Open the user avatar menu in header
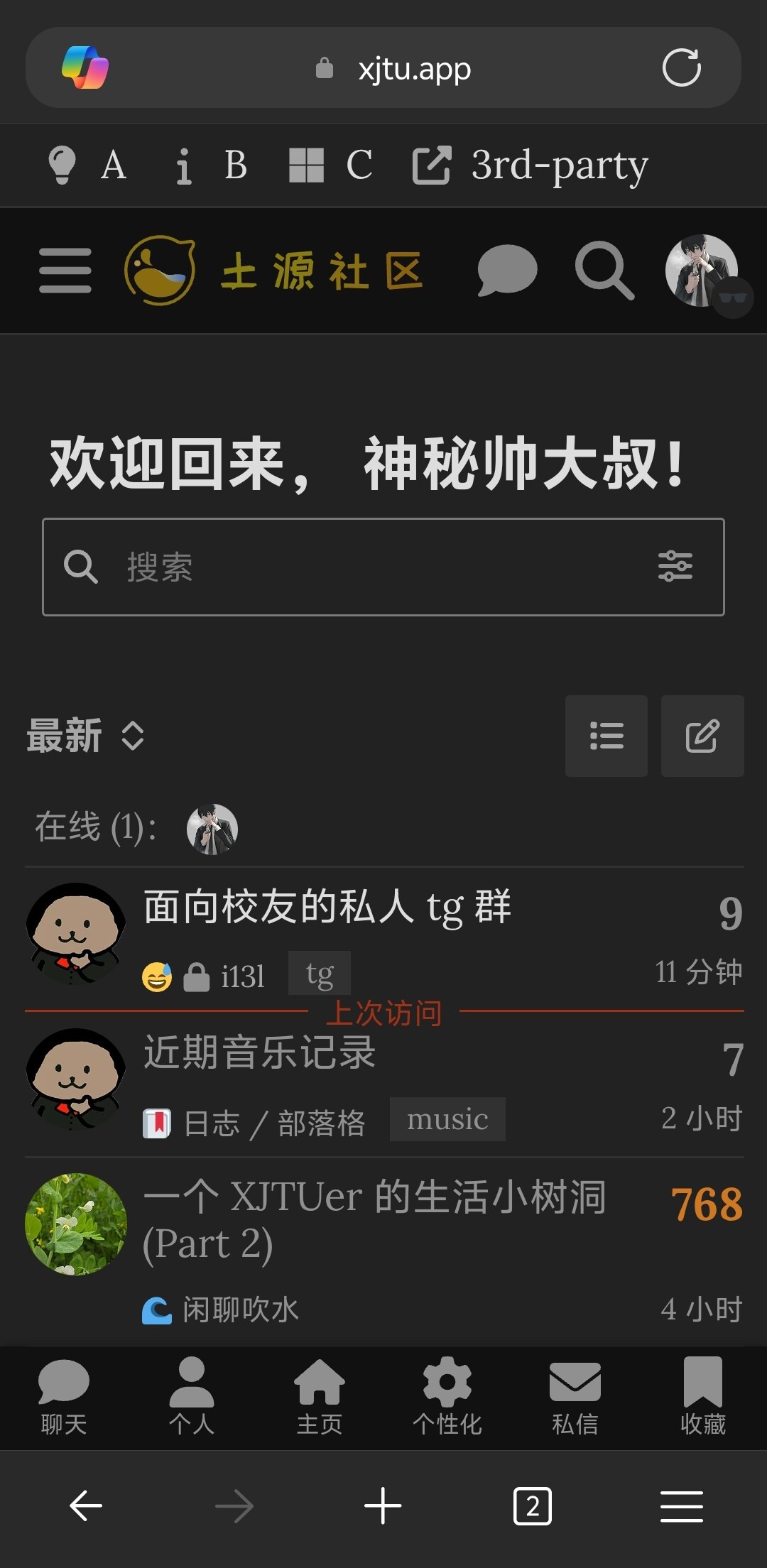This screenshot has width=767, height=1568. [x=702, y=271]
